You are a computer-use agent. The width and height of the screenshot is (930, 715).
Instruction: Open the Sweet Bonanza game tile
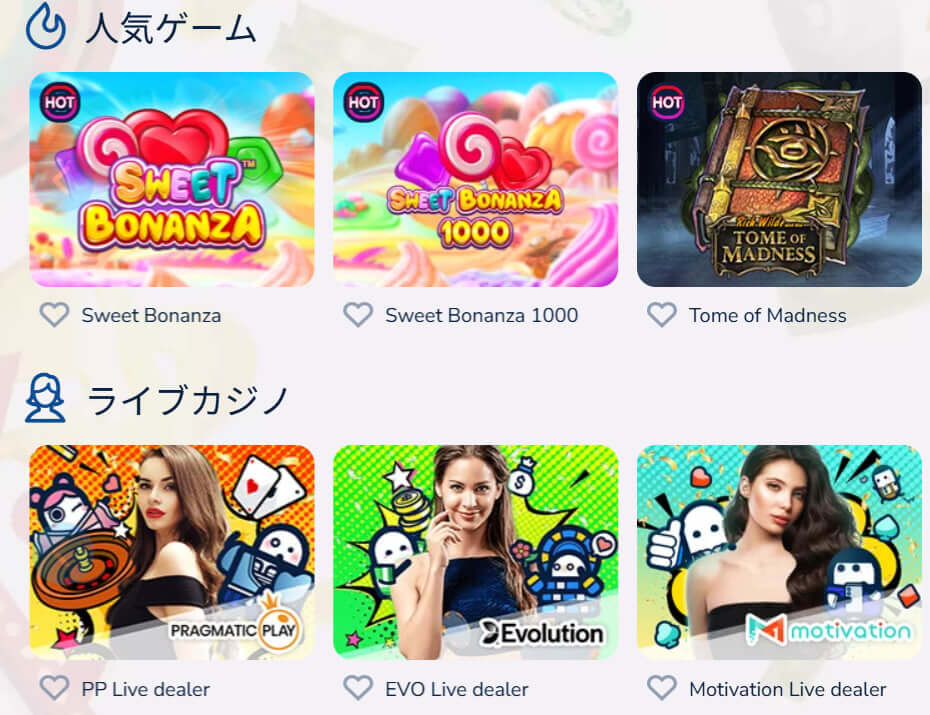(x=172, y=180)
